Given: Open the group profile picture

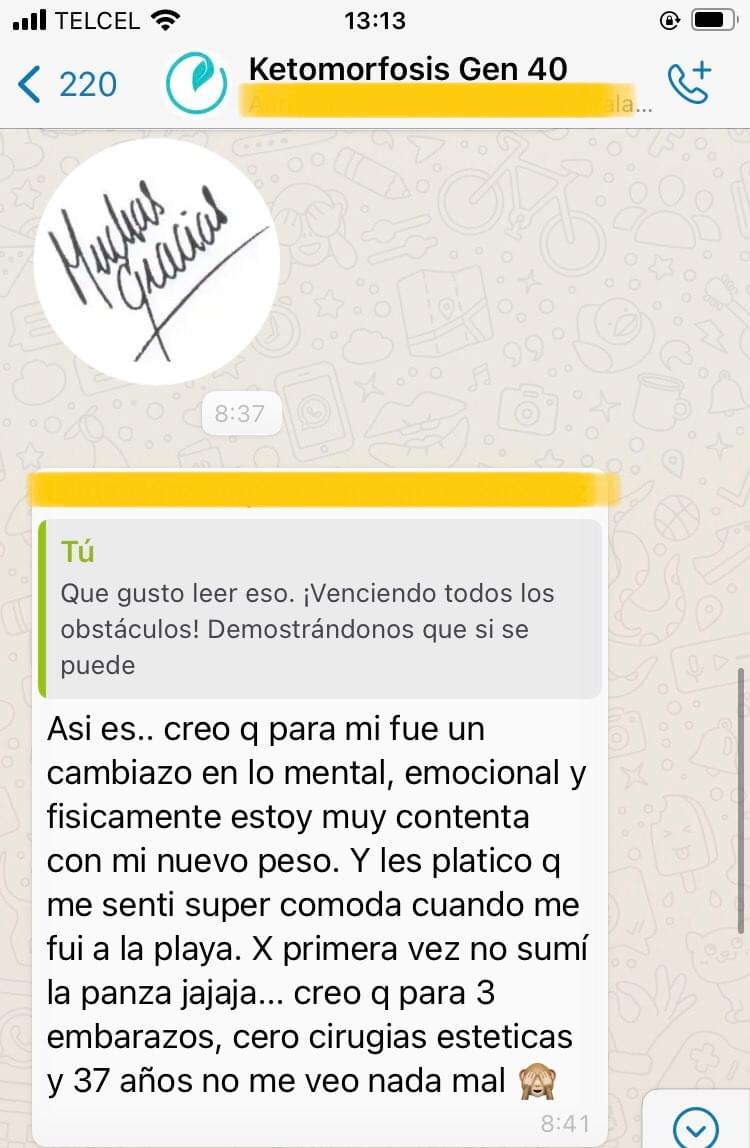Looking at the screenshot, I should tap(197, 83).
